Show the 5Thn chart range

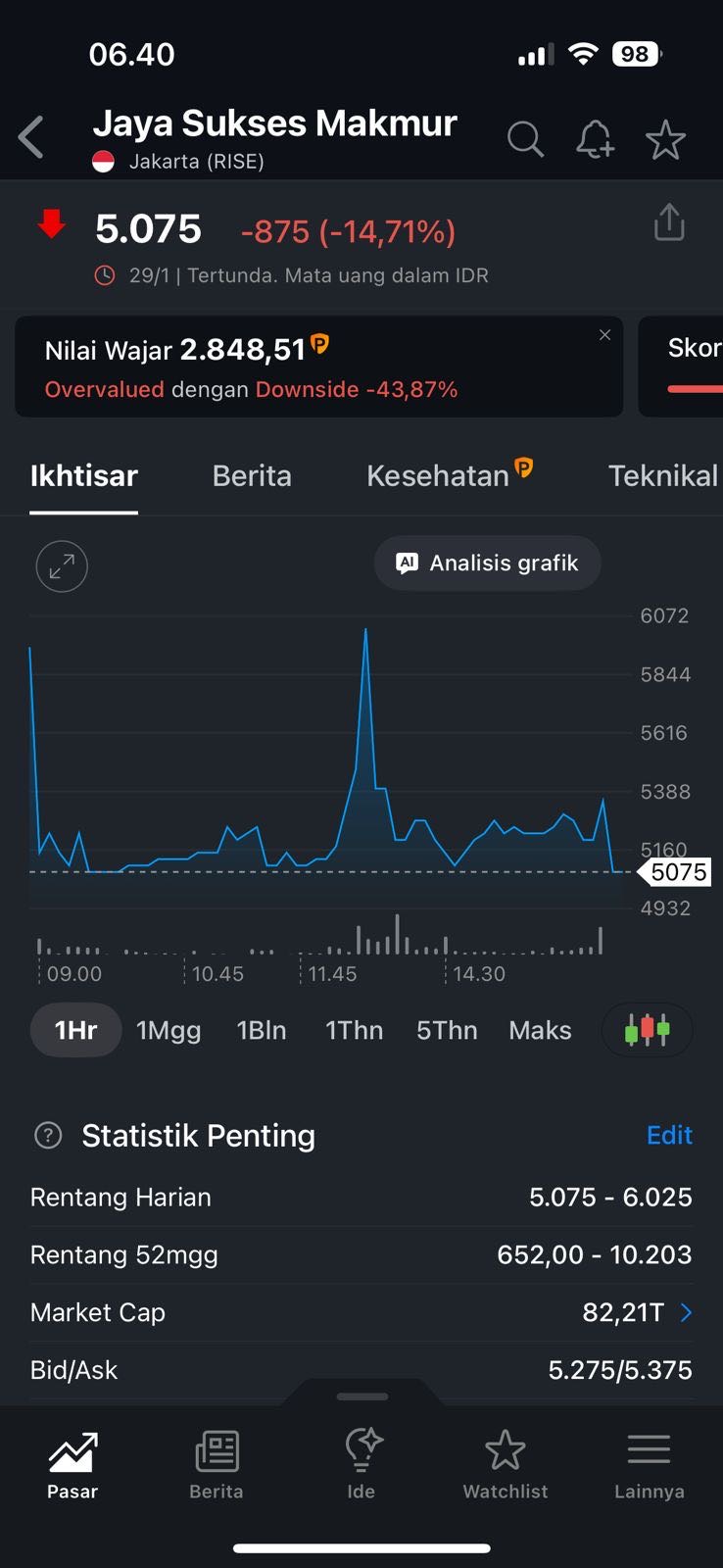tap(447, 1030)
